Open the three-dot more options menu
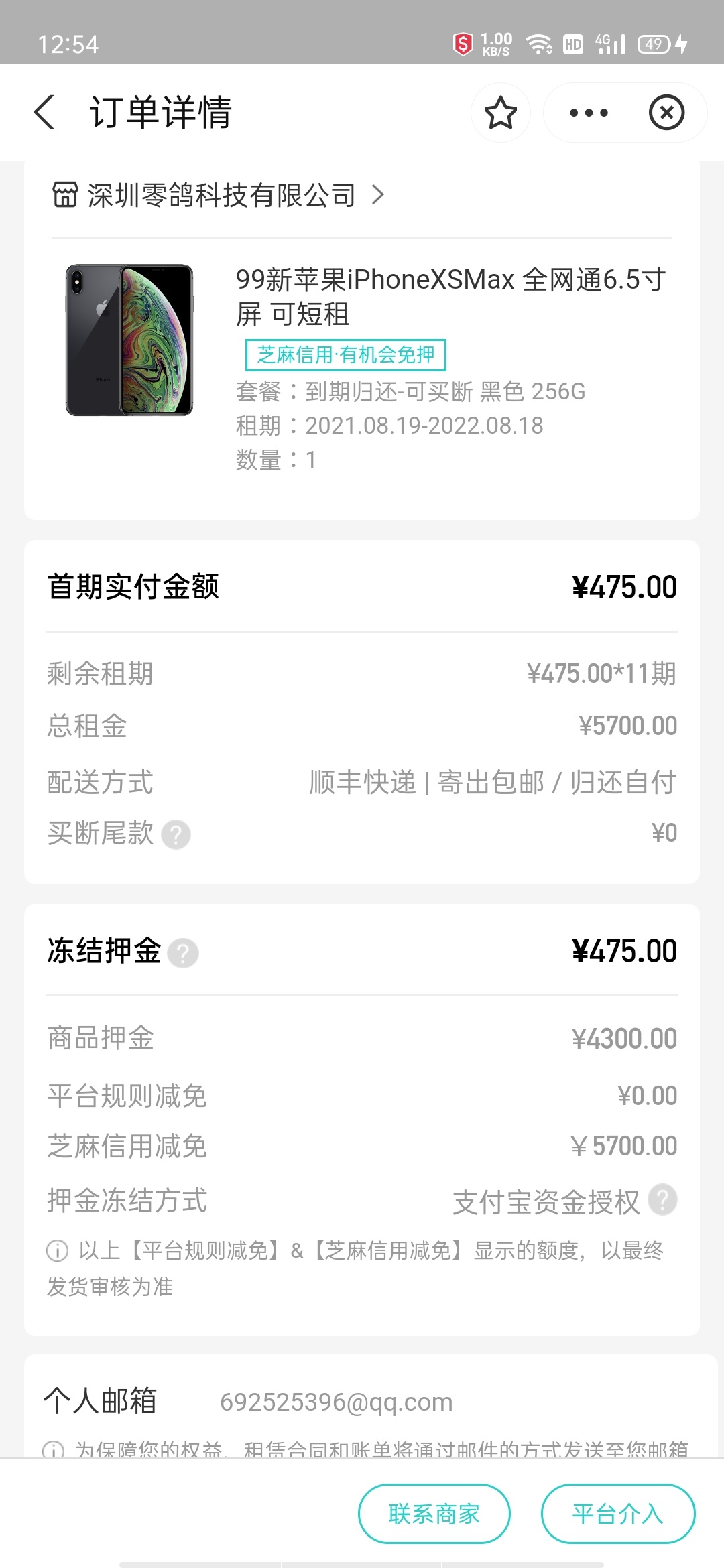Screen dimensions: 724x1568 589,113
